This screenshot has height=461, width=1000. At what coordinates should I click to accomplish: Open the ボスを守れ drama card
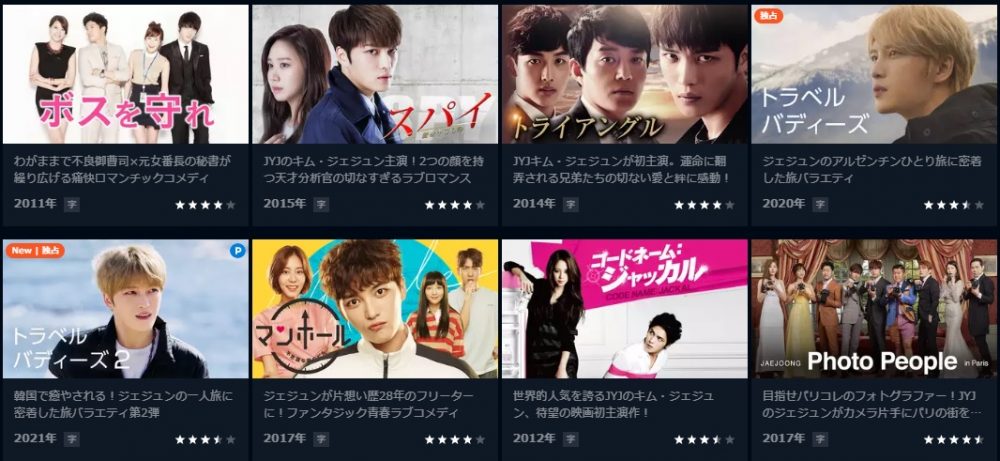[x=125, y=75]
